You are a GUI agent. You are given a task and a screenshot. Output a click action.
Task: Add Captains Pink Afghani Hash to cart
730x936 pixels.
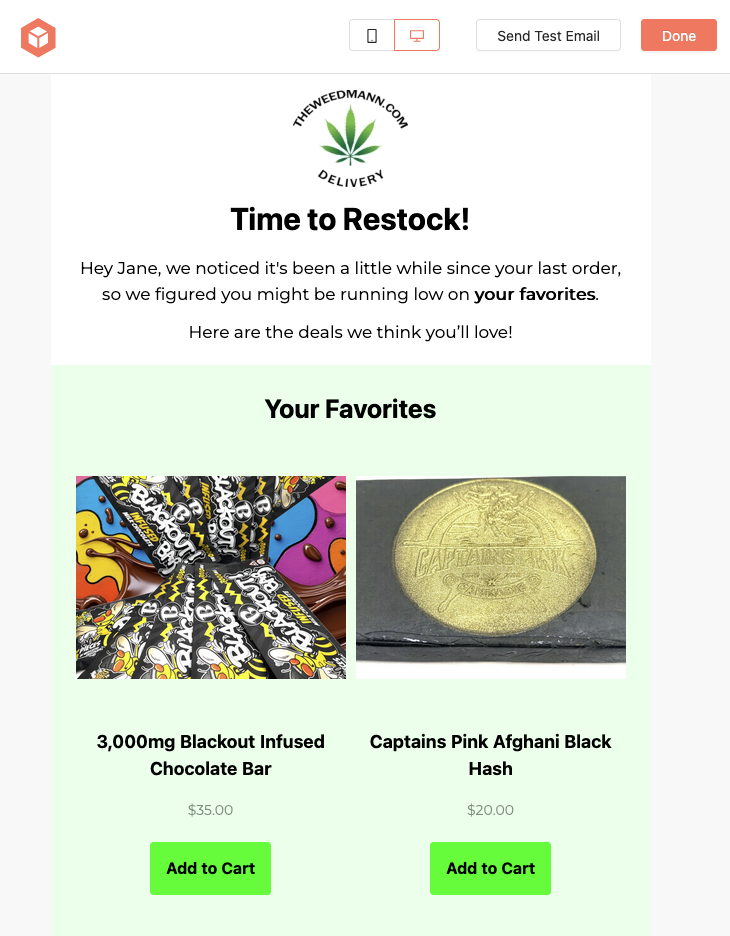[490, 868]
